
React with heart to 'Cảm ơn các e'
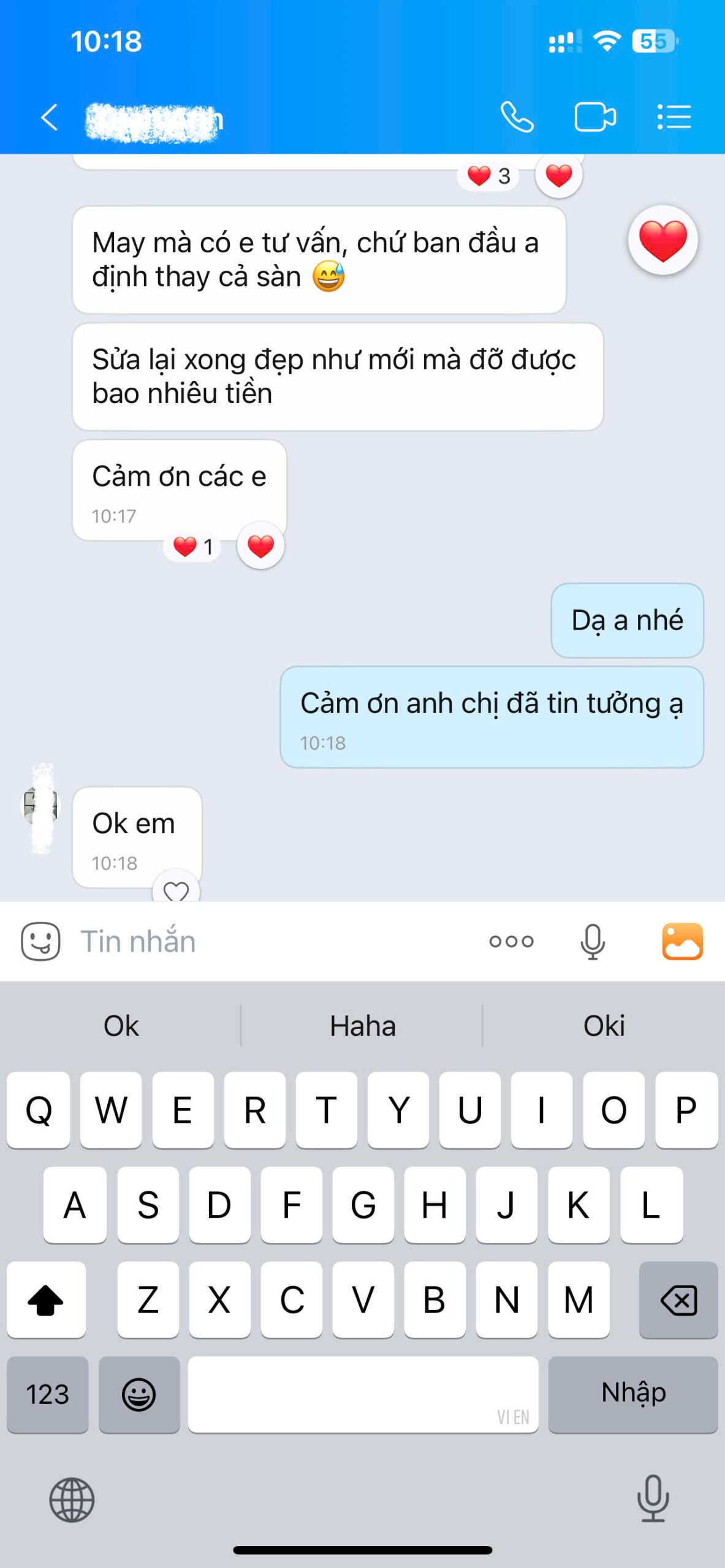tap(260, 546)
